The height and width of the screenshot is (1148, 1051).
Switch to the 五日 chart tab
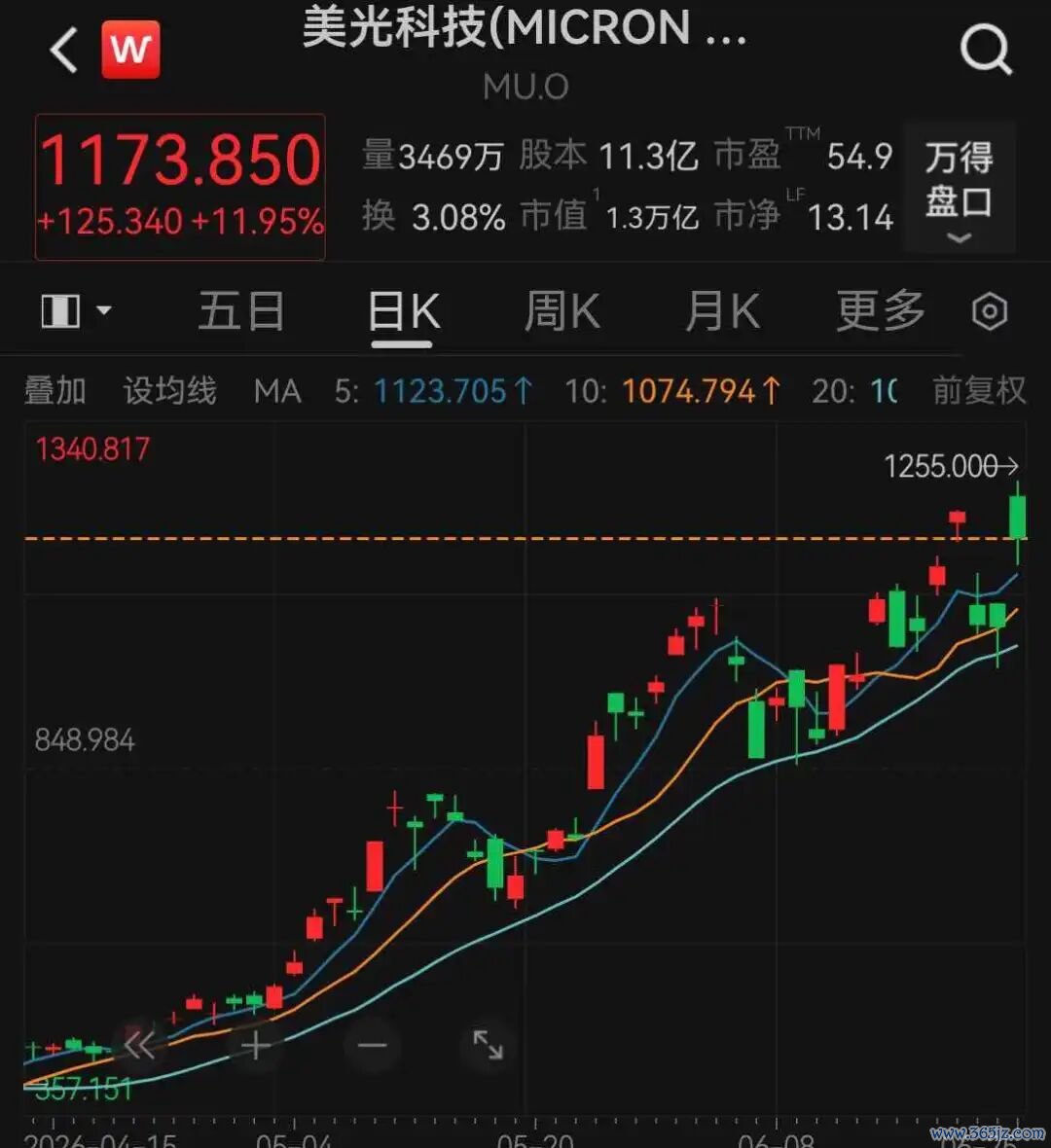pyautogui.click(x=241, y=311)
